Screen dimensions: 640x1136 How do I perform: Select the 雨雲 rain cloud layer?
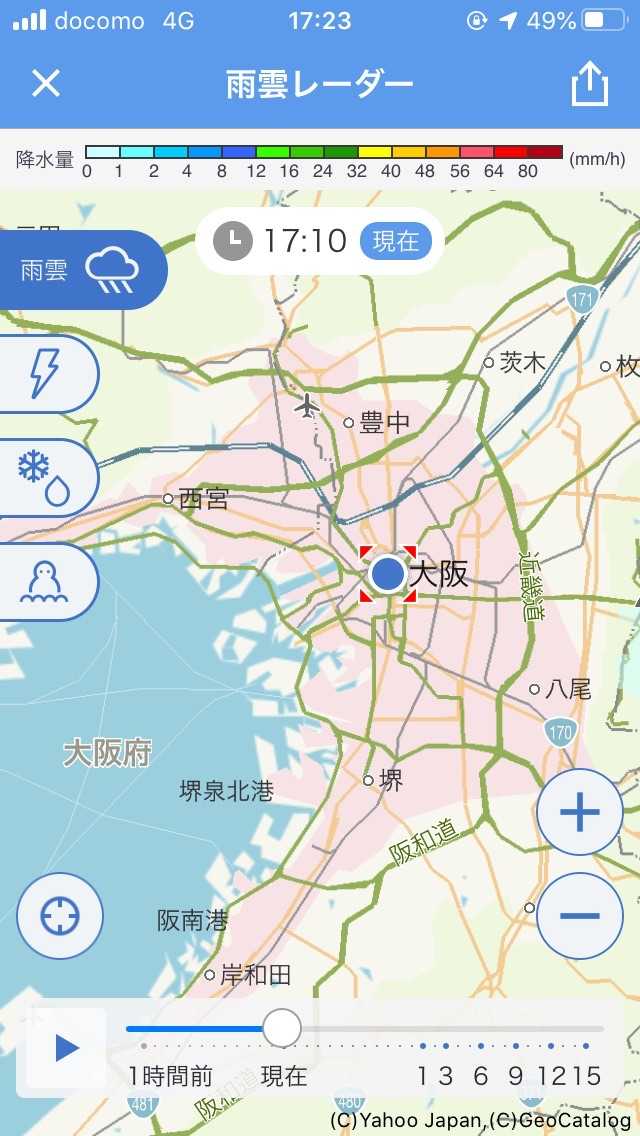(81, 270)
